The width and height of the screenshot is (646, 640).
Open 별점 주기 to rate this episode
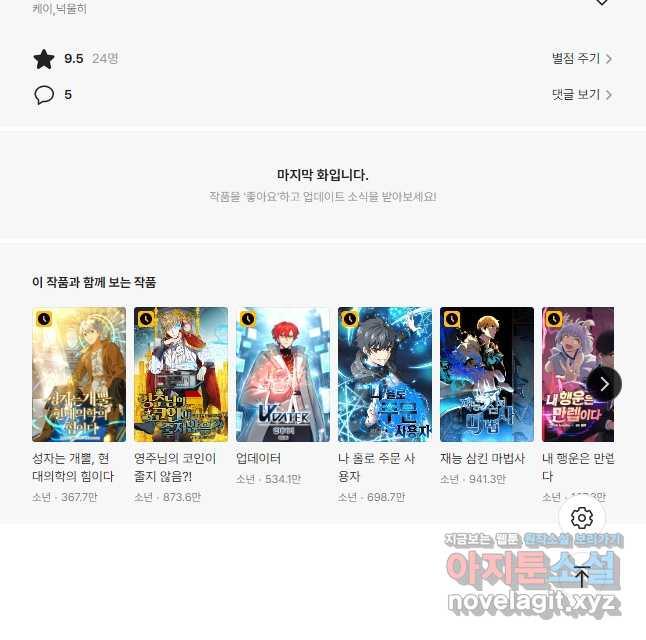pyautogui.click(x=581, y=59)
